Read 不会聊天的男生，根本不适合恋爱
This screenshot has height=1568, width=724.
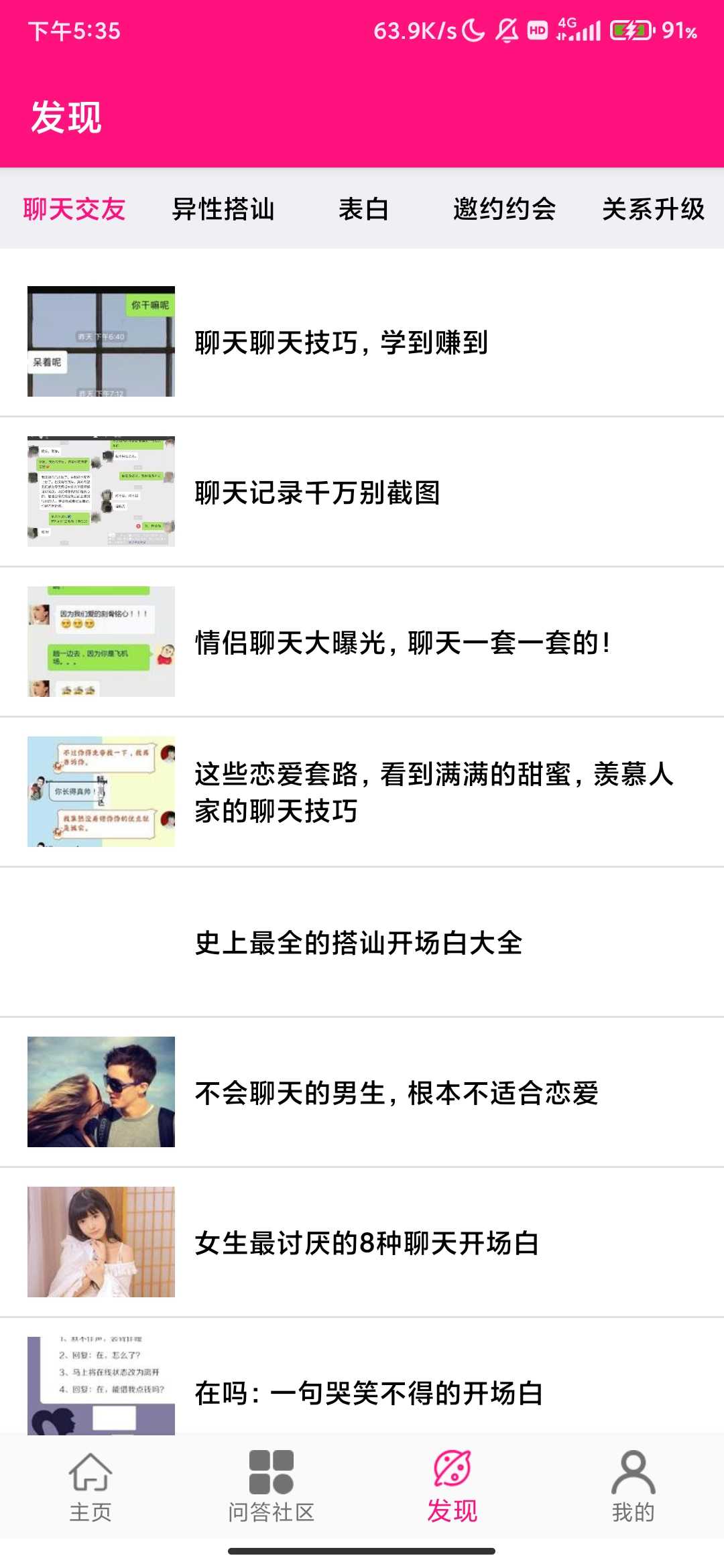coord(396,1093)
